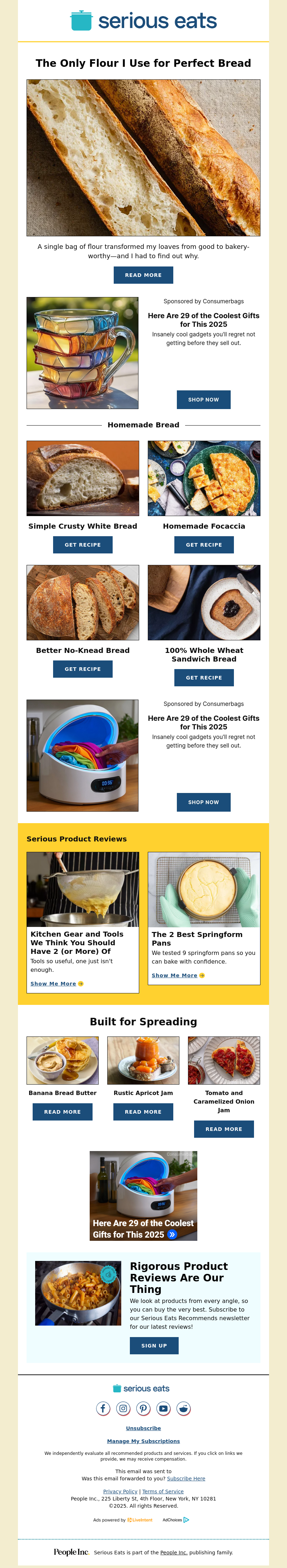
Task: Read more about Banana Bread Butter
Action: point(63,1112)
